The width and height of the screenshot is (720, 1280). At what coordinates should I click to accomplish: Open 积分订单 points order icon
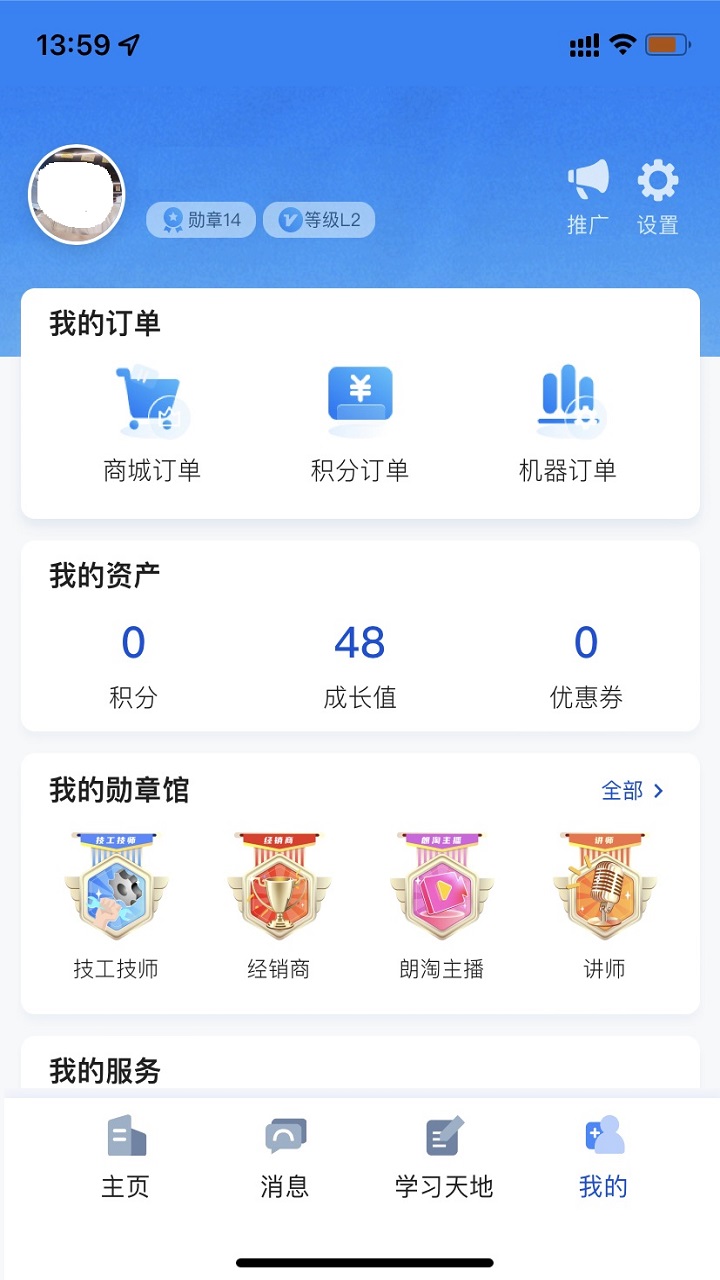(x=361, y=396)
